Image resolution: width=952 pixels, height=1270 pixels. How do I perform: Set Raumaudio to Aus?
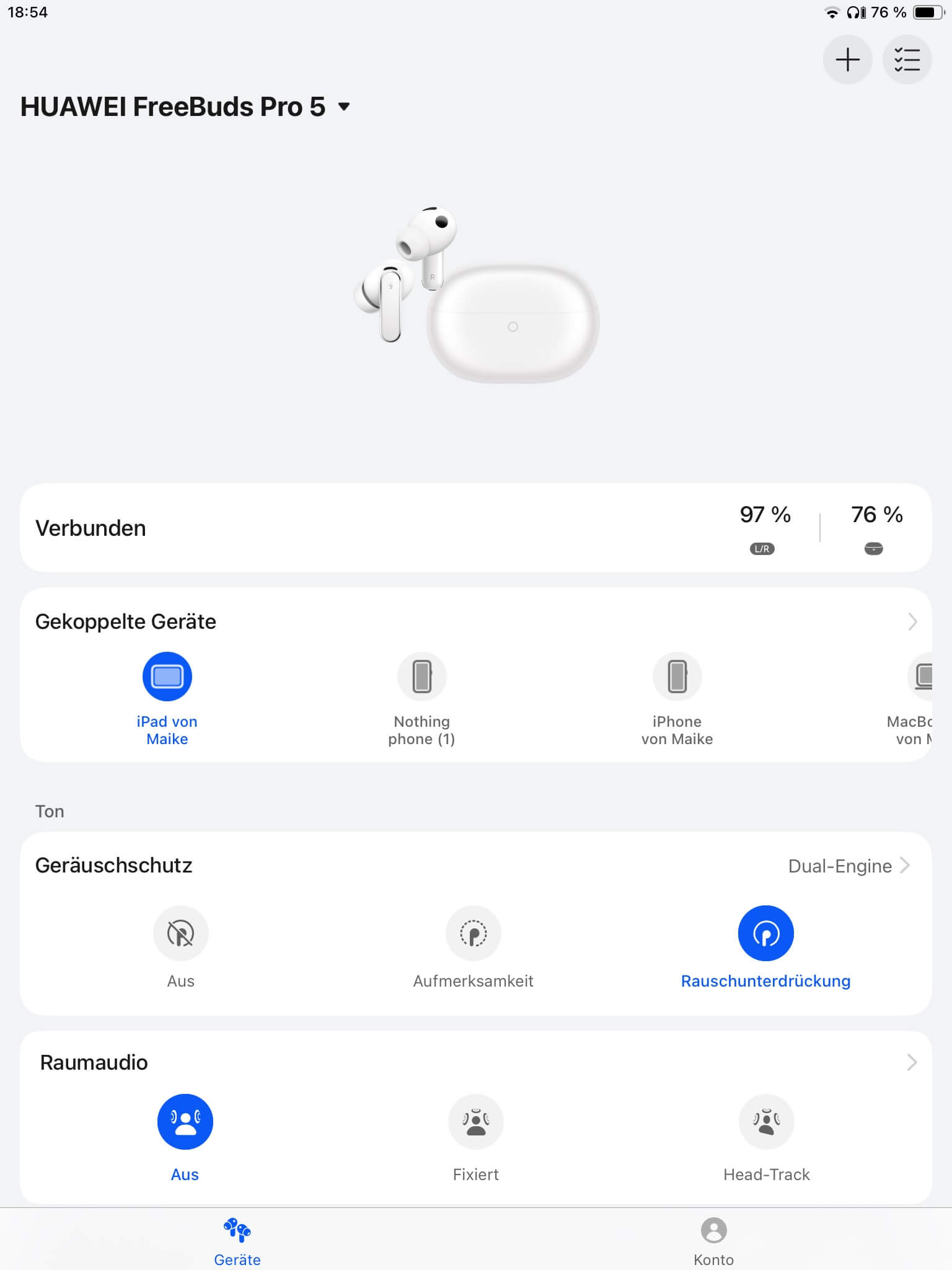185,1122
